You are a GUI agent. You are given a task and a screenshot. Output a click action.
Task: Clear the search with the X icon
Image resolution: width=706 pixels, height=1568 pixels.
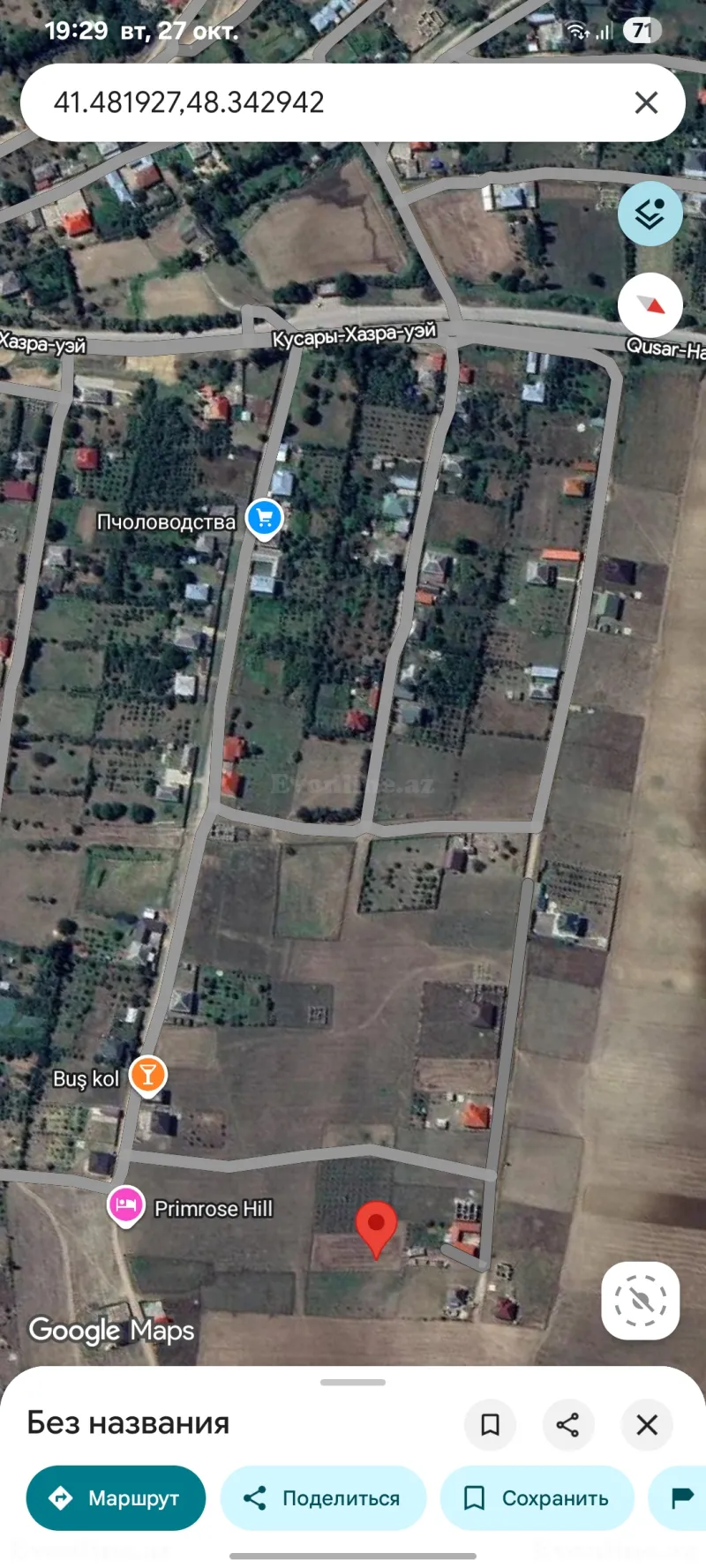click(646, 102)
